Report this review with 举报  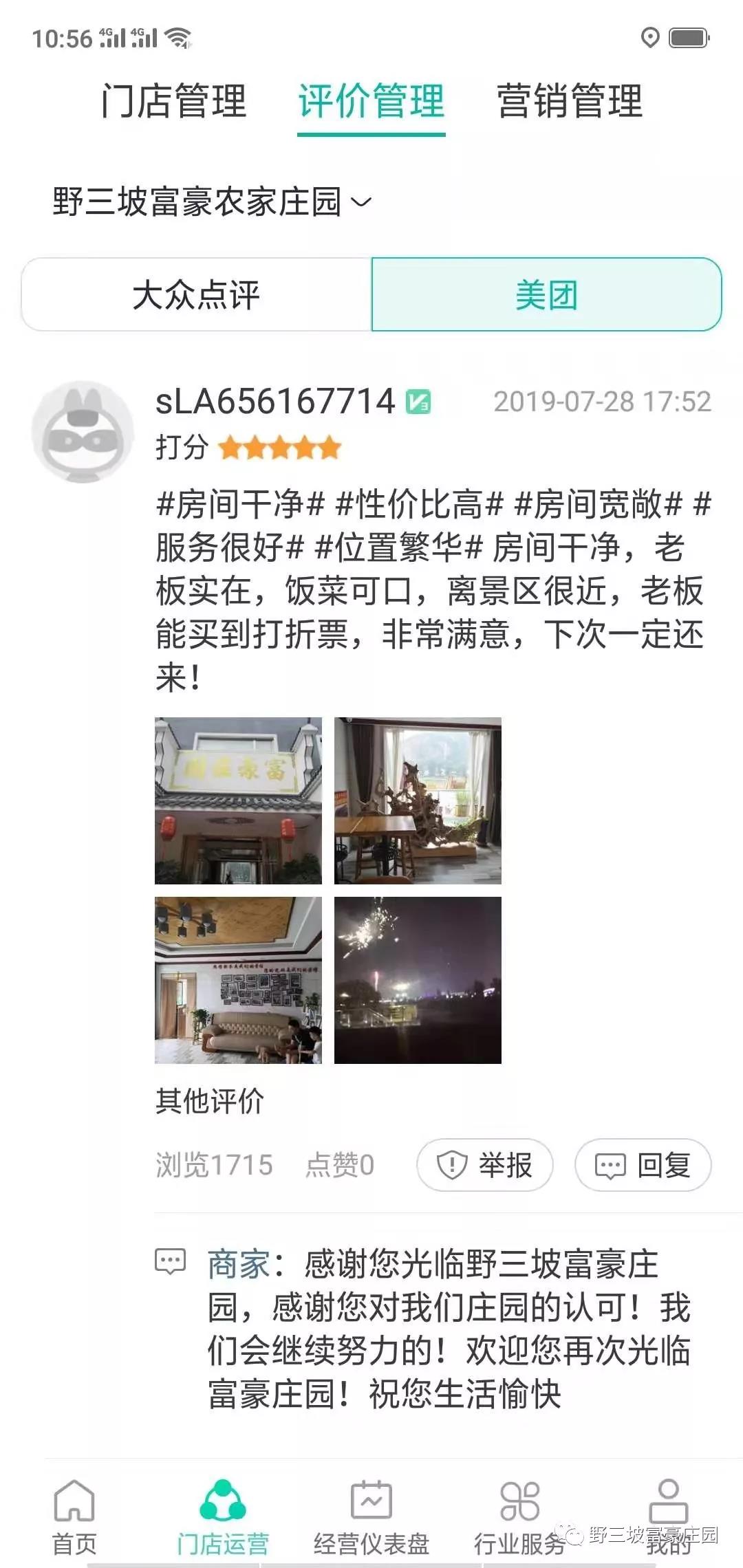pyautogui.click(x=485, y=1165)
